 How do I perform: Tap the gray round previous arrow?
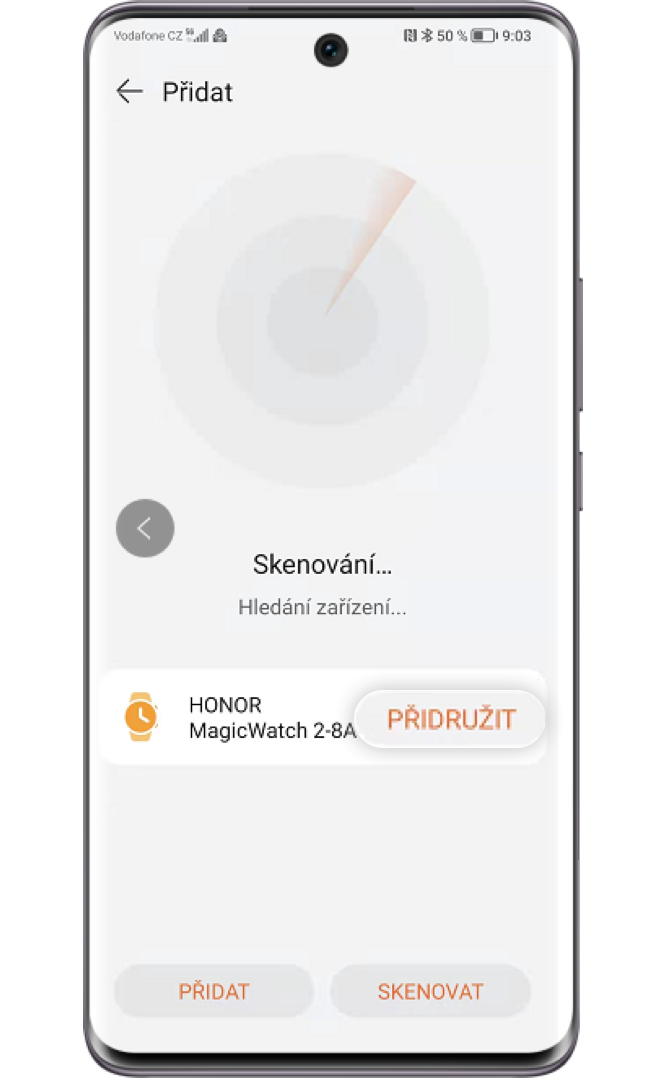click(145, 528)
